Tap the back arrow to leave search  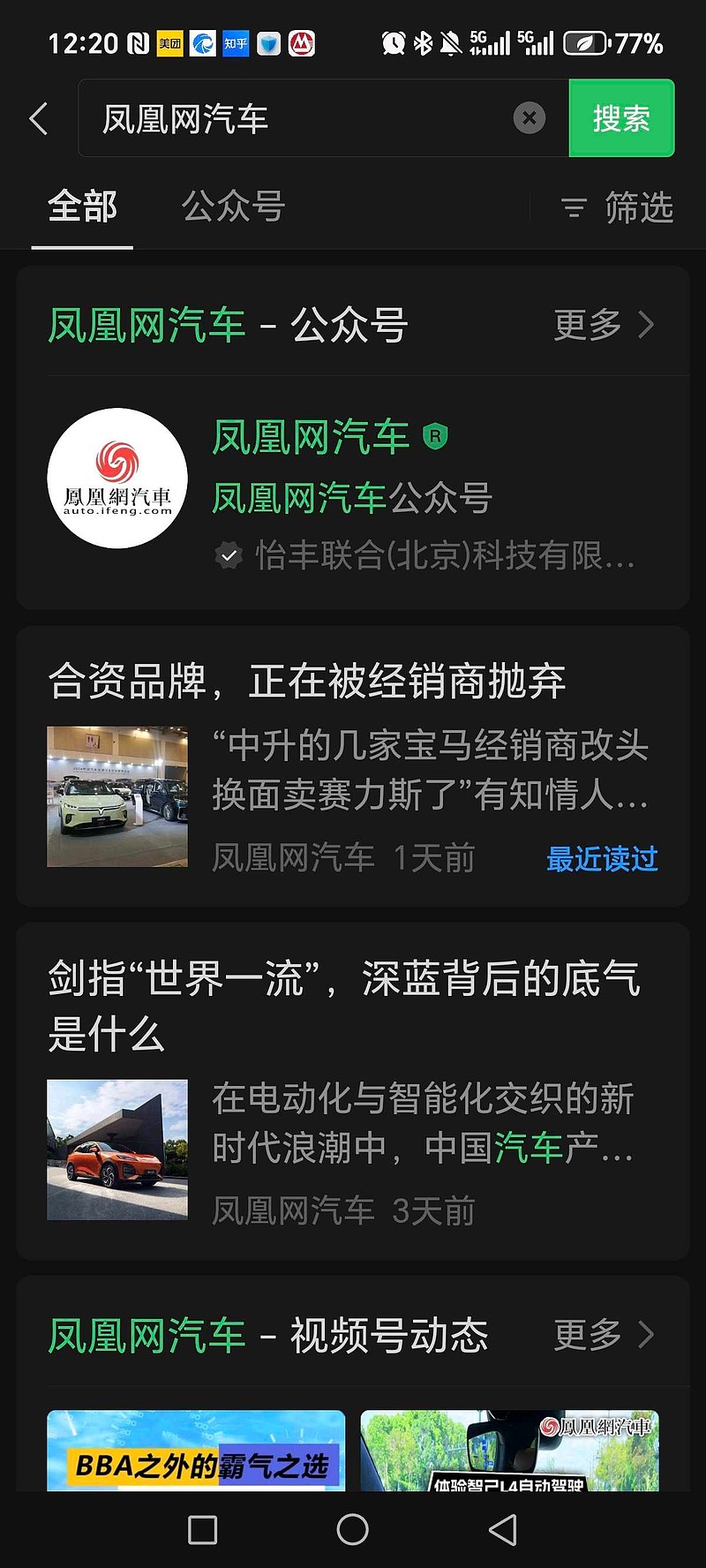tap(39, 118)
